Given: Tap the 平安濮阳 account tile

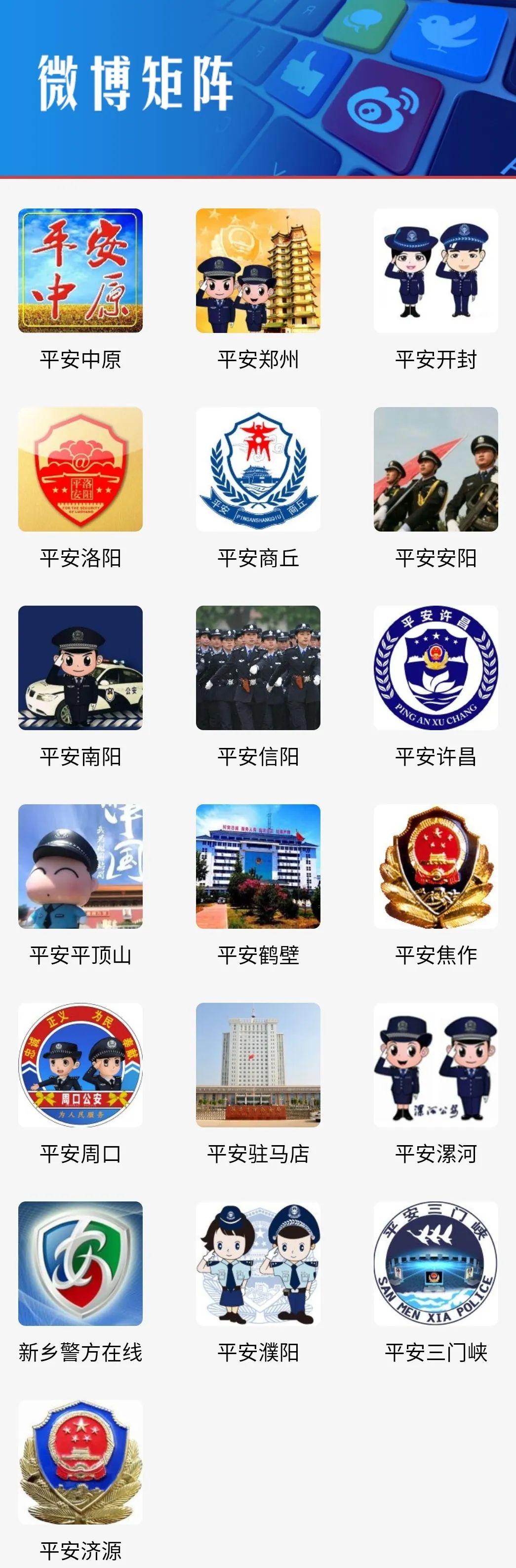Looking at the screenshot, I should pos(258,1263).
